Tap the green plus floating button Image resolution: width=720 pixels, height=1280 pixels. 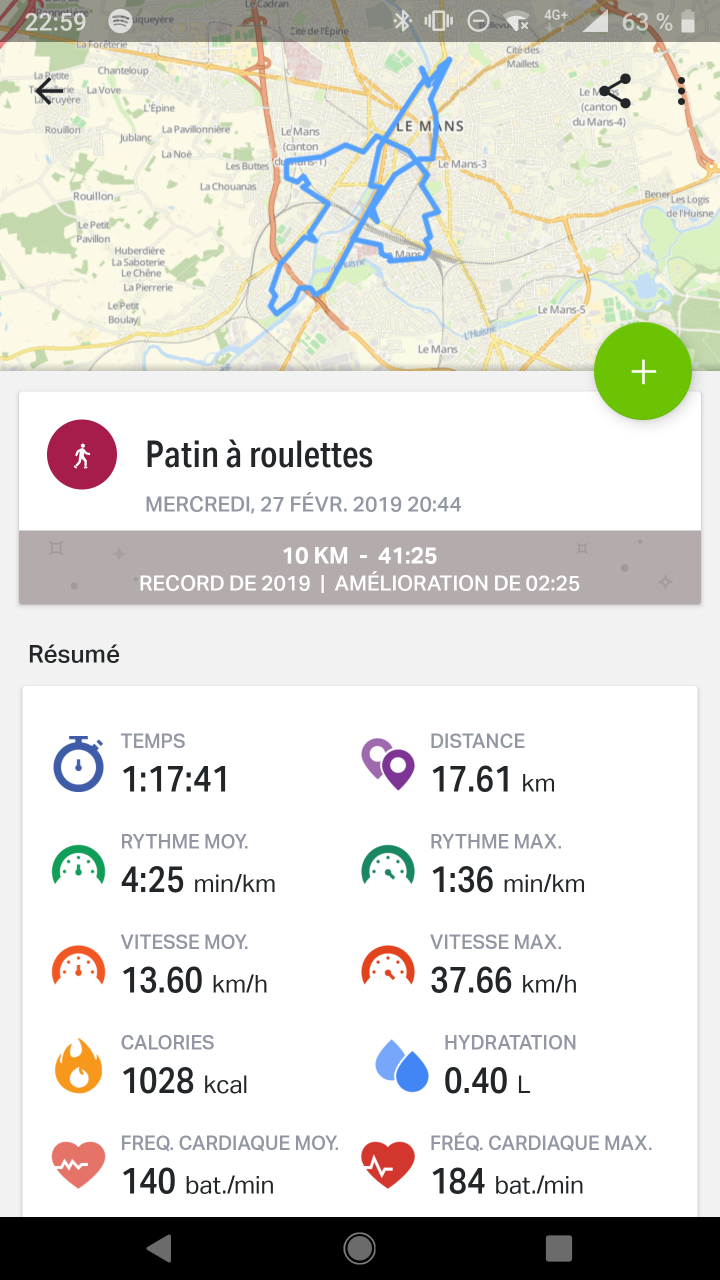pyautogui.click(x=643, y=372)
